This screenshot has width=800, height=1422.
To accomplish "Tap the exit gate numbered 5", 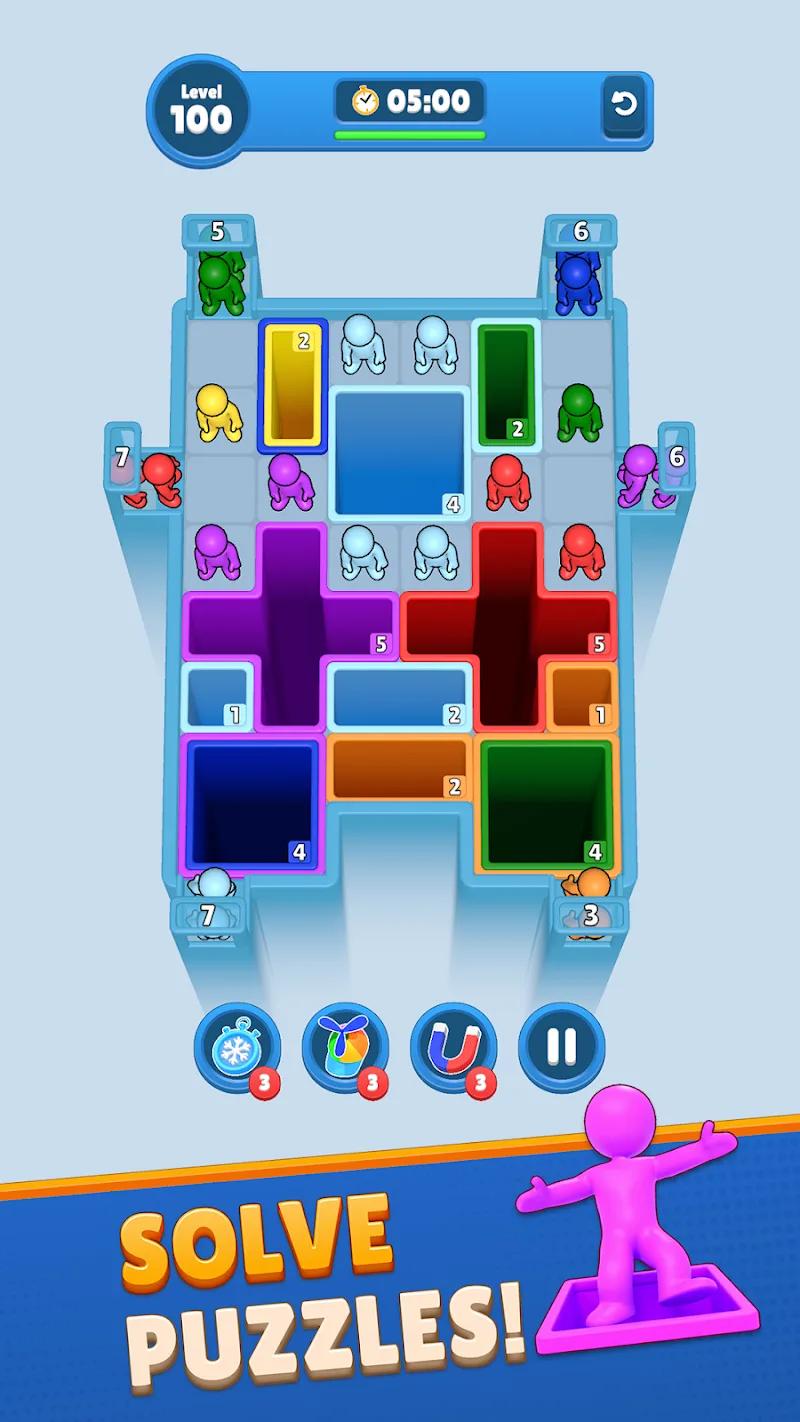I will click(x=215, y=232).
